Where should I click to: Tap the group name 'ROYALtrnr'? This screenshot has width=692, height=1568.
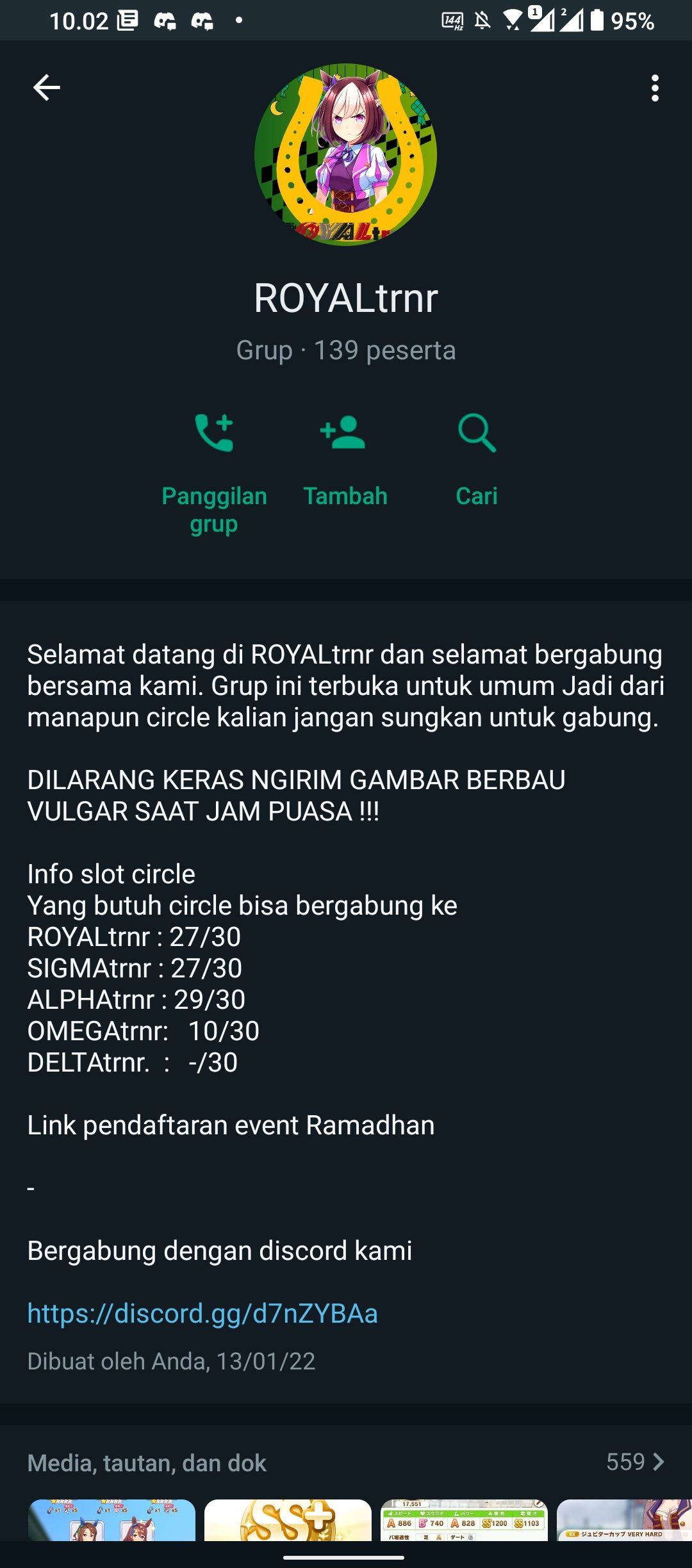click(x=346, y=296)
